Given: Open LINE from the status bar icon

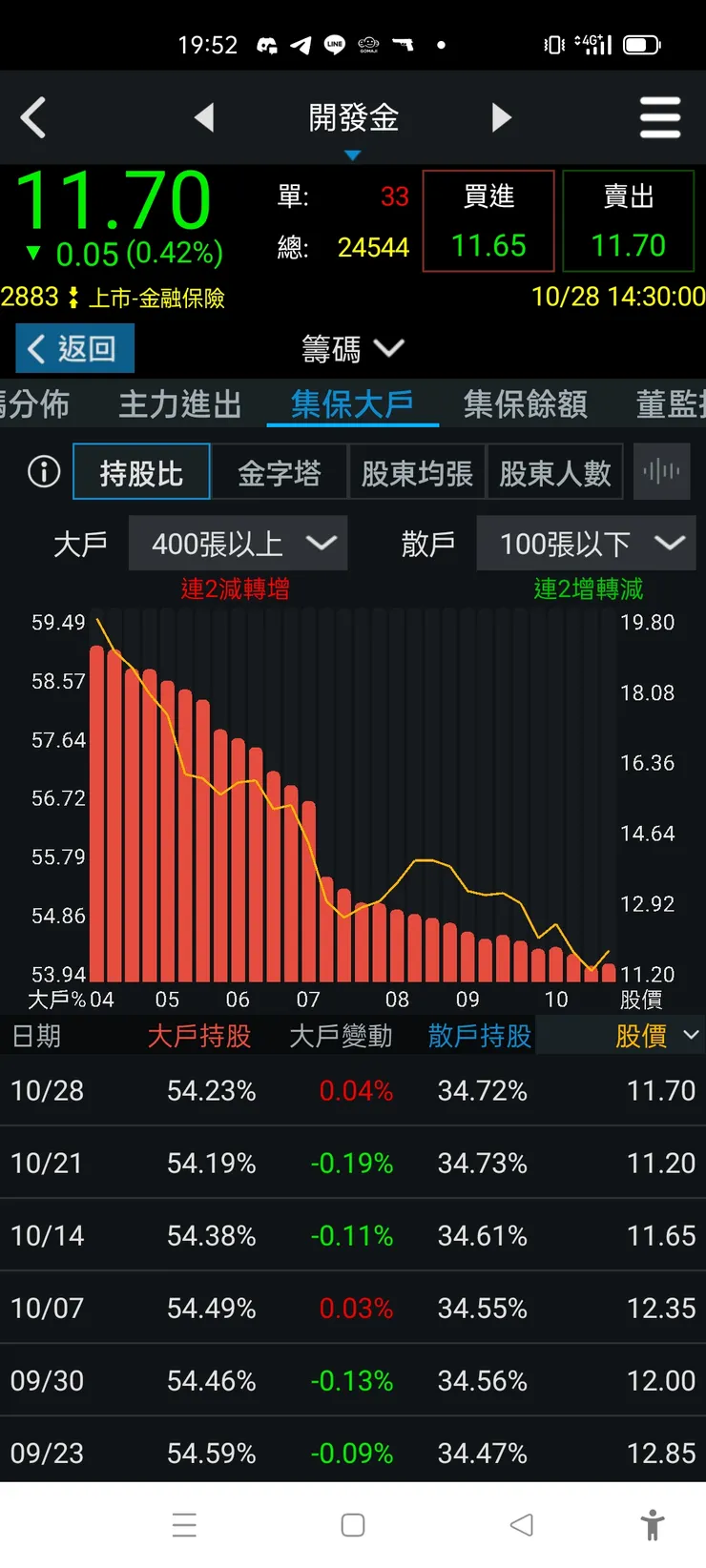Looking at the screenshot, I should pos(333,44).
